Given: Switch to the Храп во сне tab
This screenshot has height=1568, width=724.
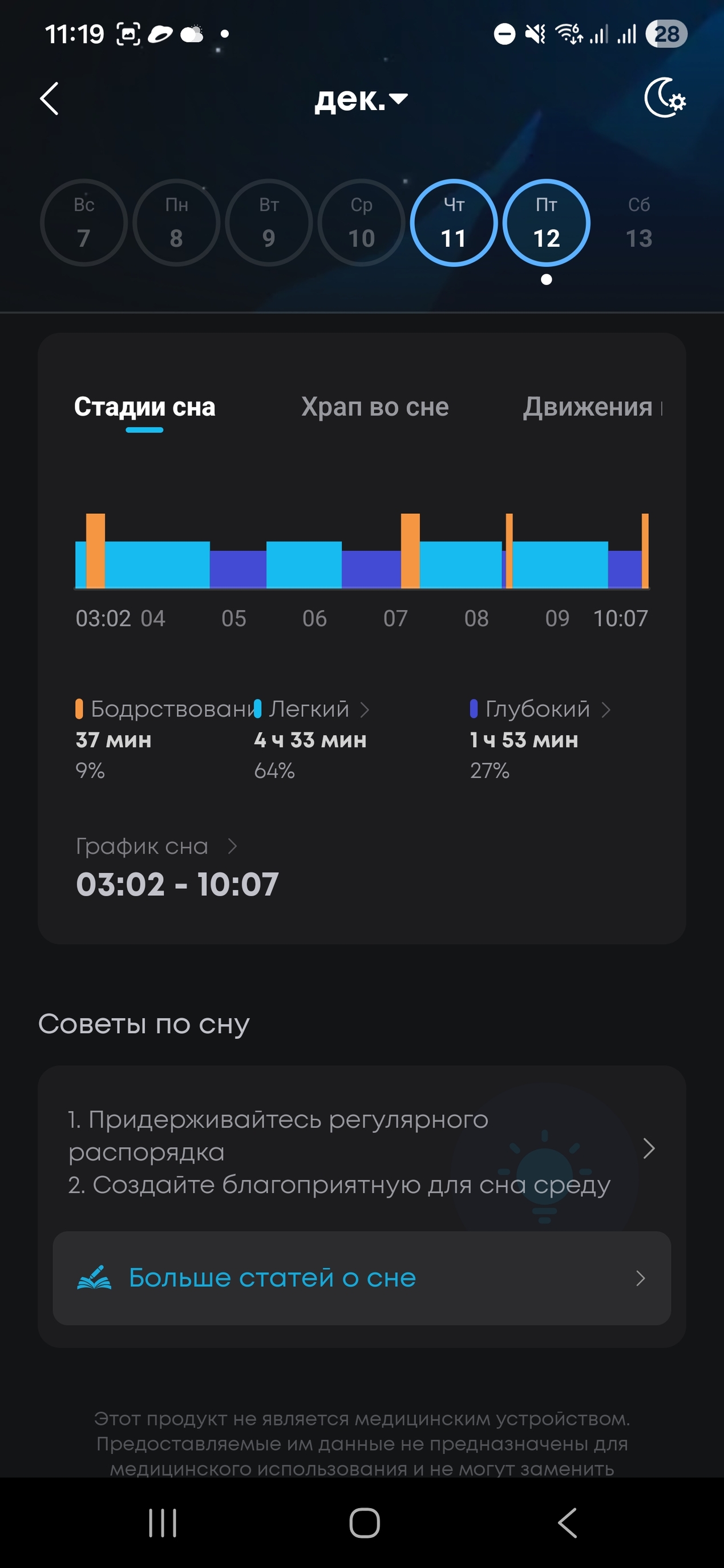Looking at the screenshot, I should click(x=374, y=407).
